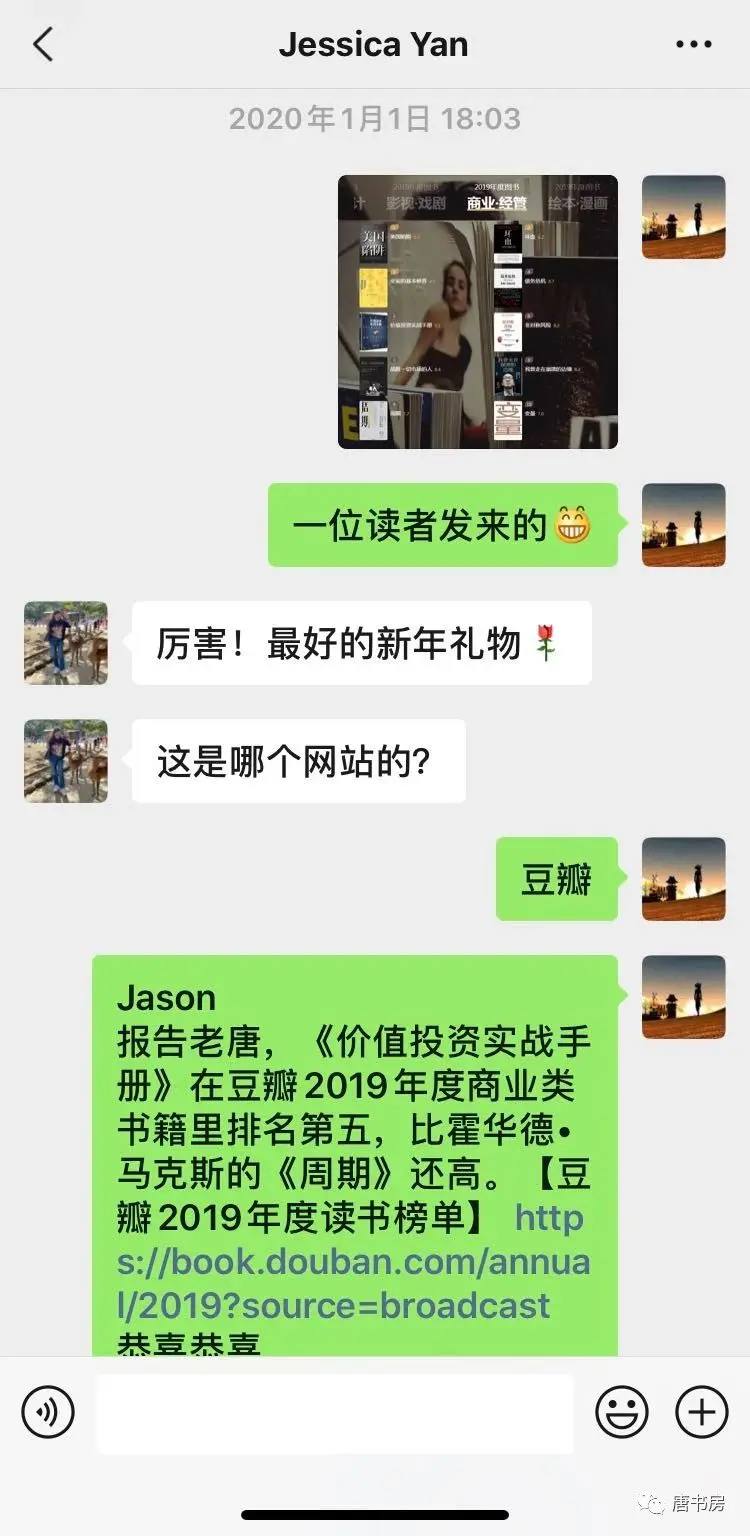
Task: Open my avatar next to 豆瓣 message
Action: [683, 879]
